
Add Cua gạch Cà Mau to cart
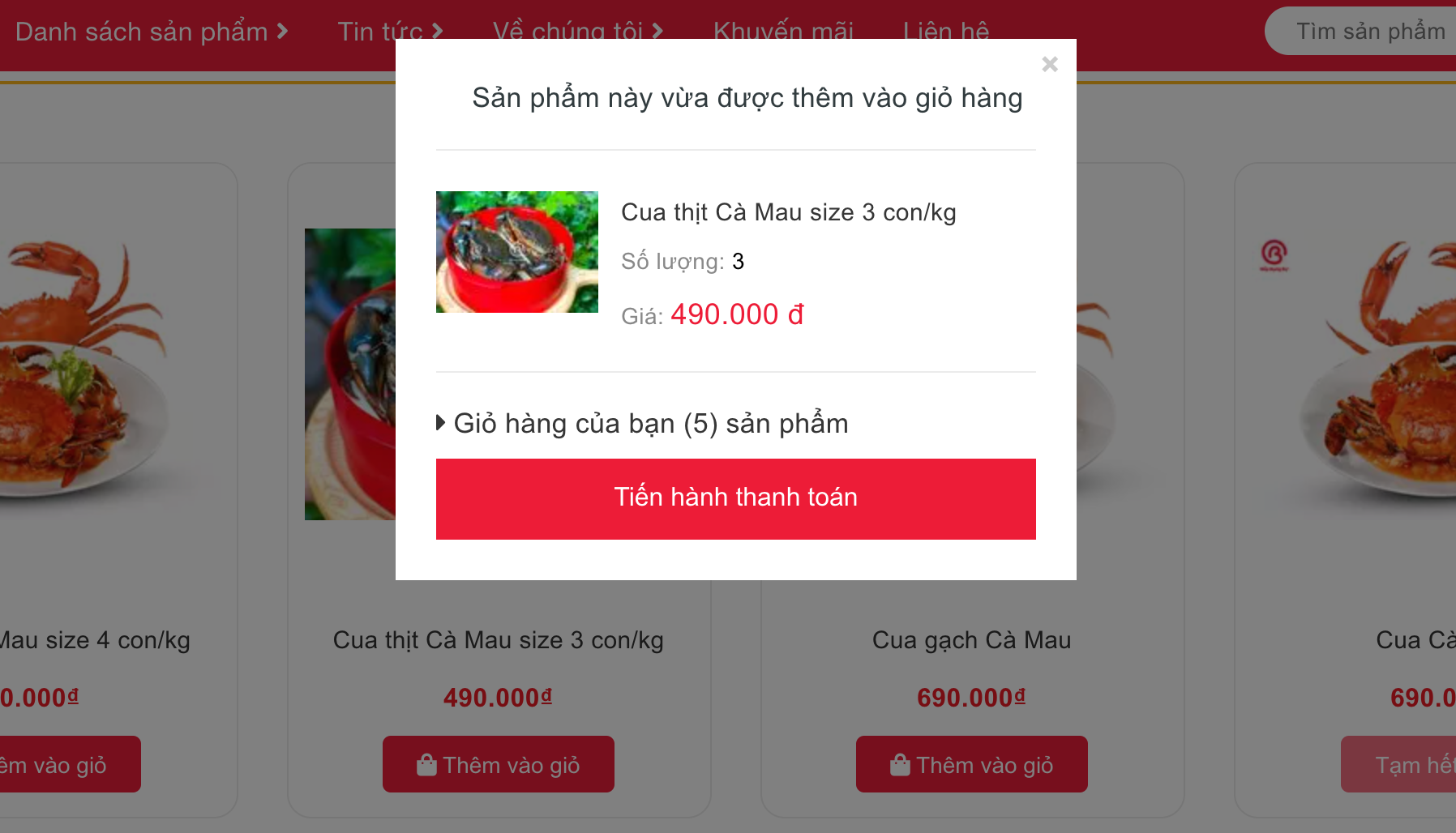[x=971, y=764]
